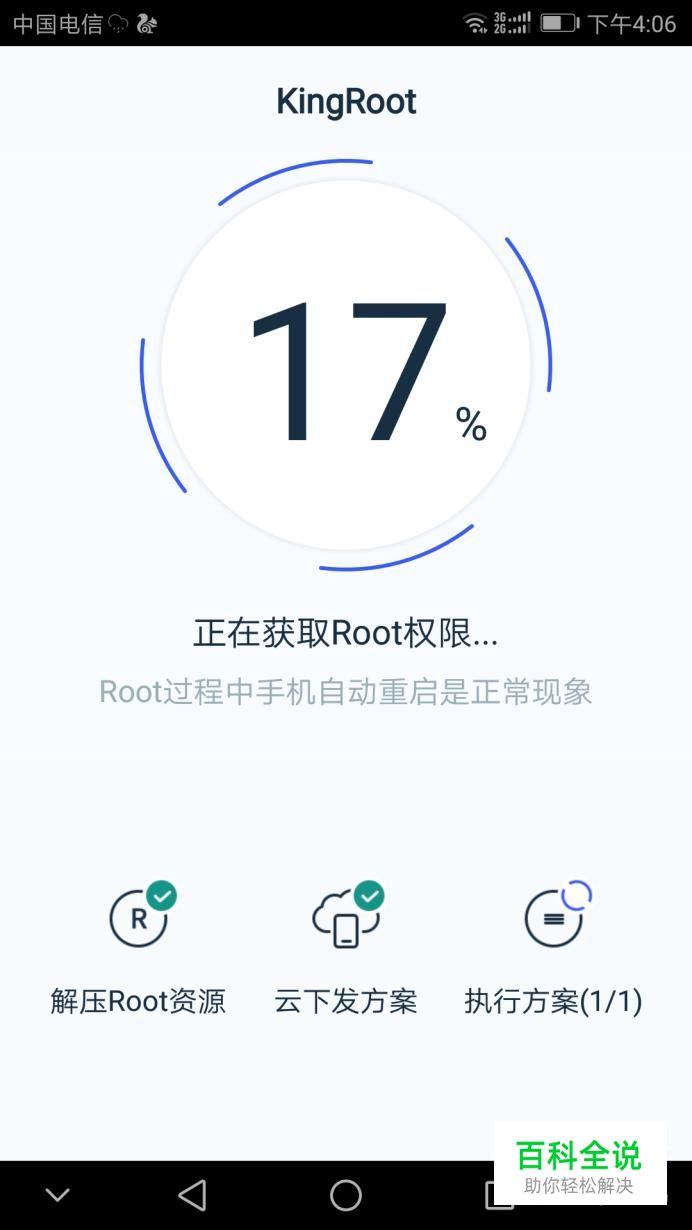Go back using the navigation bar

(191, 1194)
